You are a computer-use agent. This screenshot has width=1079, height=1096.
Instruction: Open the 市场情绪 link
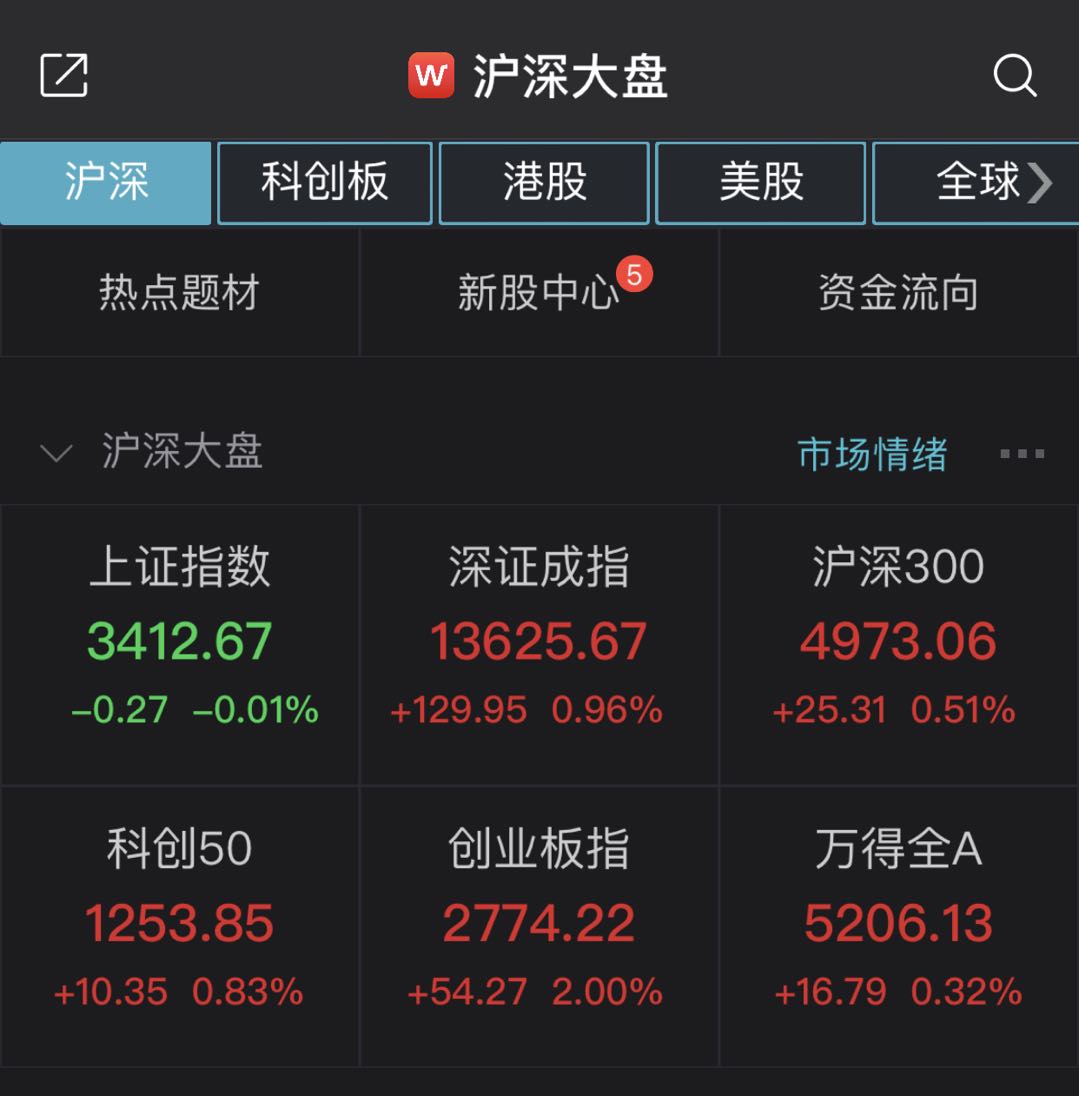(872, 453)
